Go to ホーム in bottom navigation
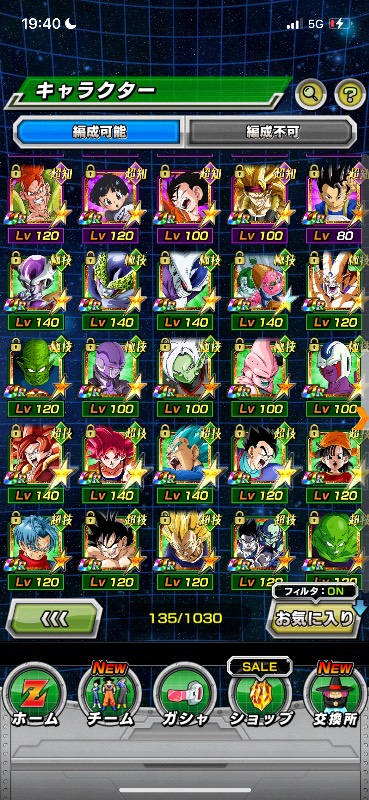This screenshot has height=800, width=369. pyautogui.click(x=35, y=695)
